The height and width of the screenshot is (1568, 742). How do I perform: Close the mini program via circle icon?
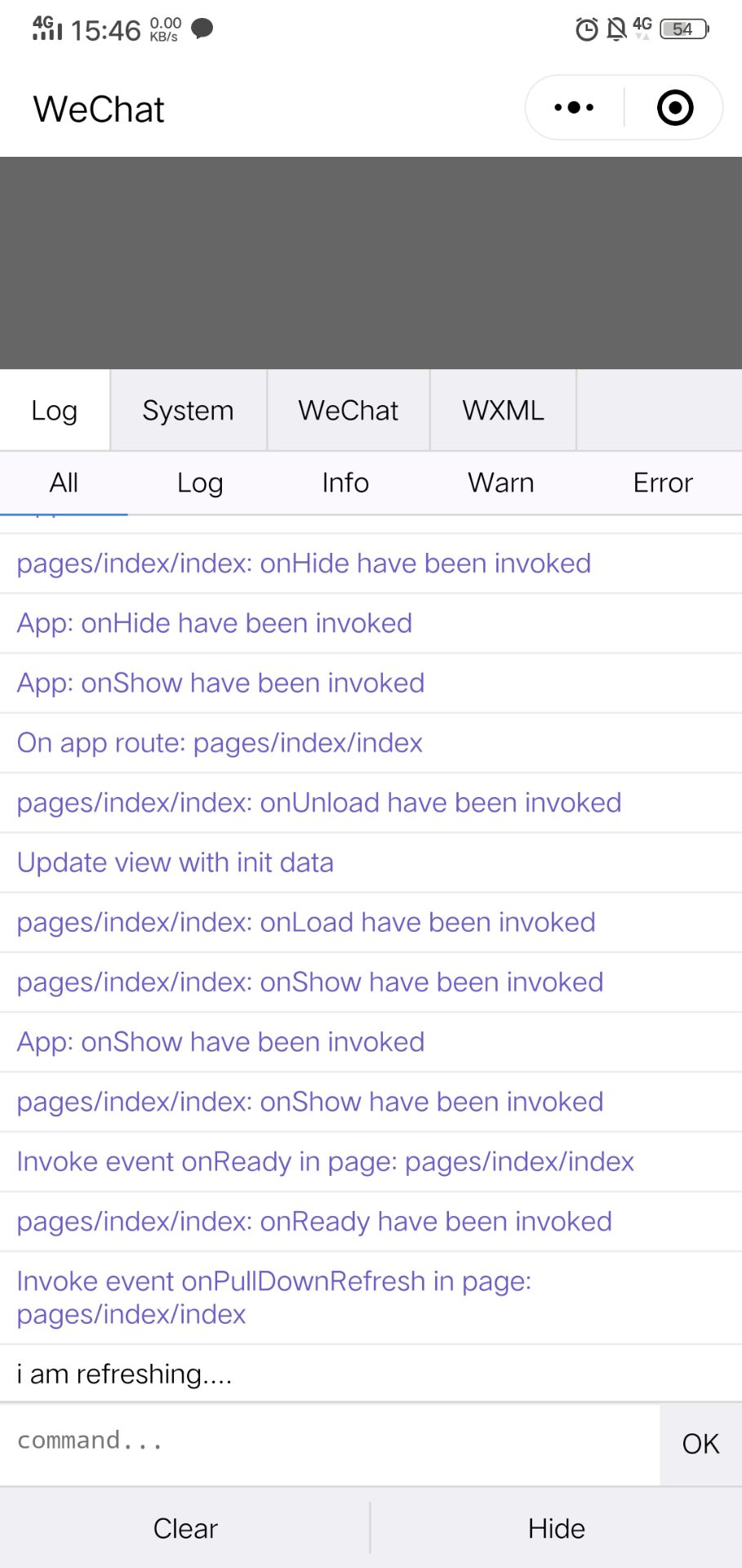tap(675, 108)
